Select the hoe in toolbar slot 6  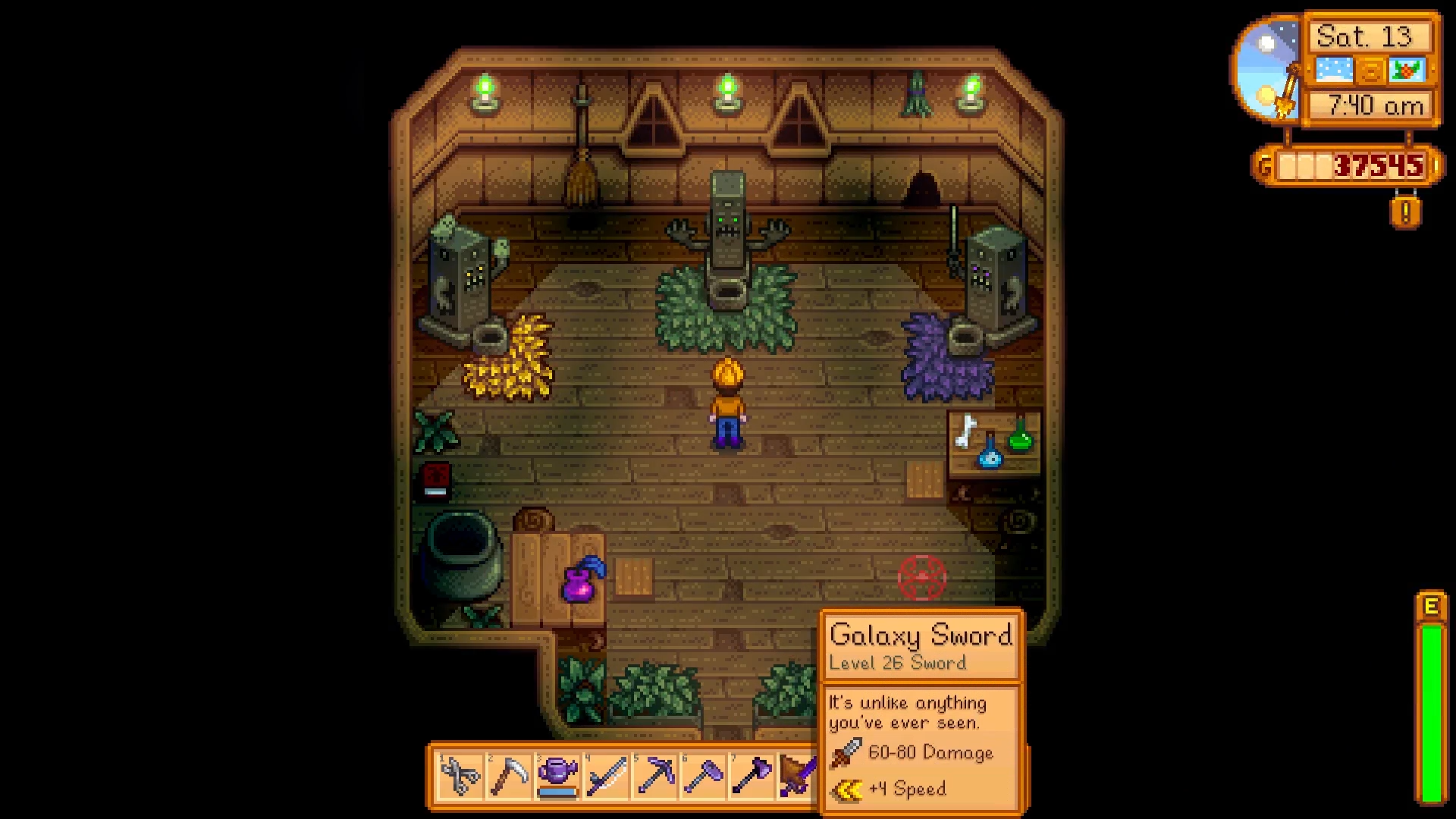pyautogui.click(x=704, y=776)
